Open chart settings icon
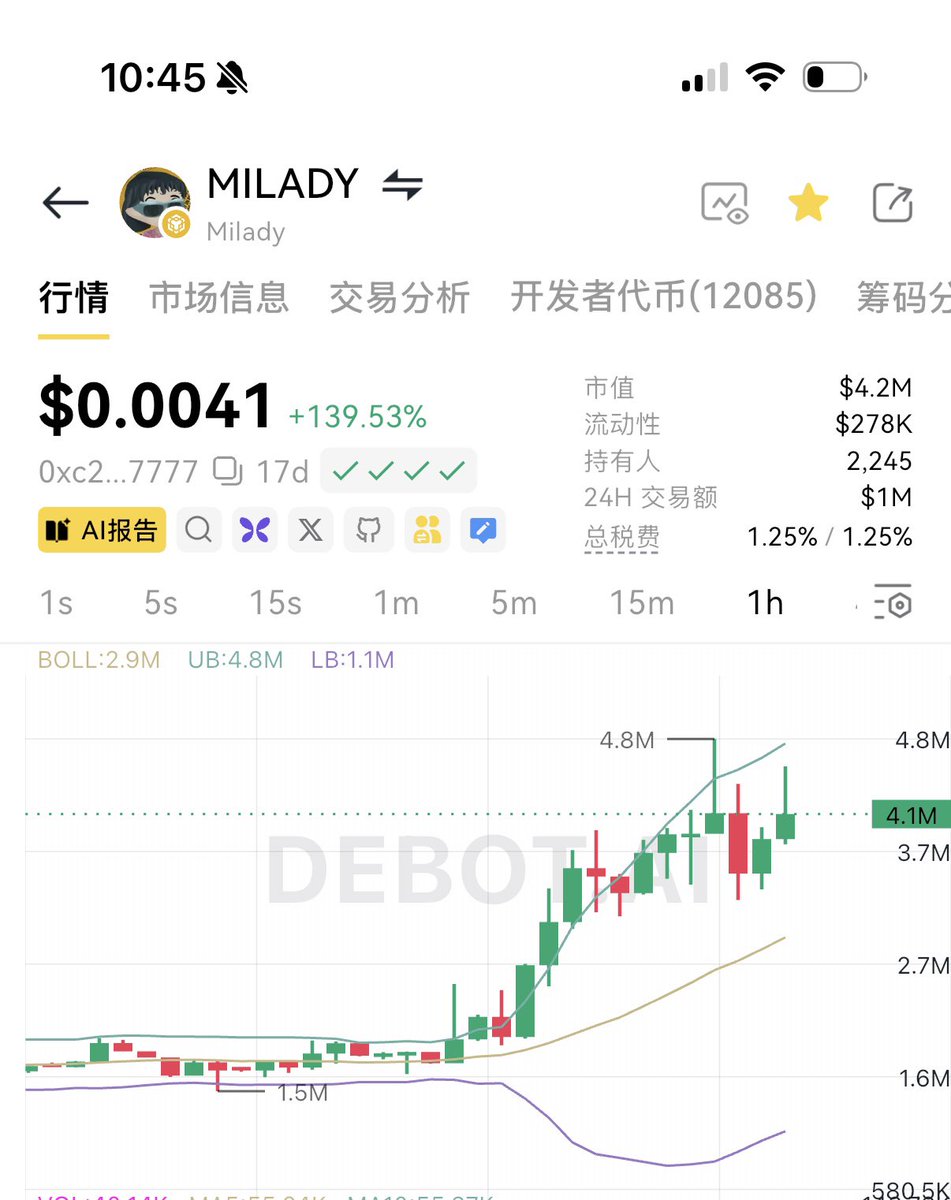Image resolution: width=951 pixels, height=1200 pixels. pyautogui.click(x=892, y=603)
